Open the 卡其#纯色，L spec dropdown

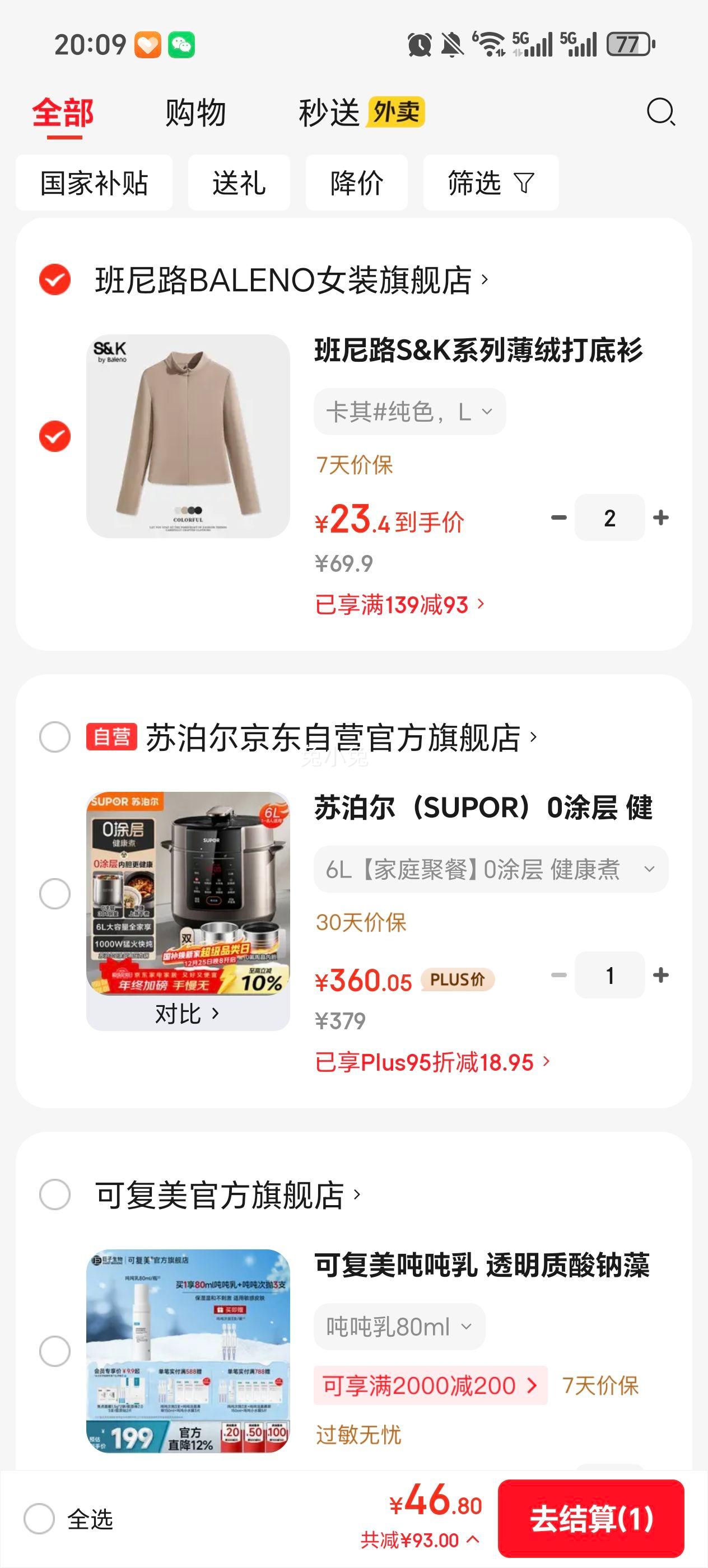(x=409, y=412)
